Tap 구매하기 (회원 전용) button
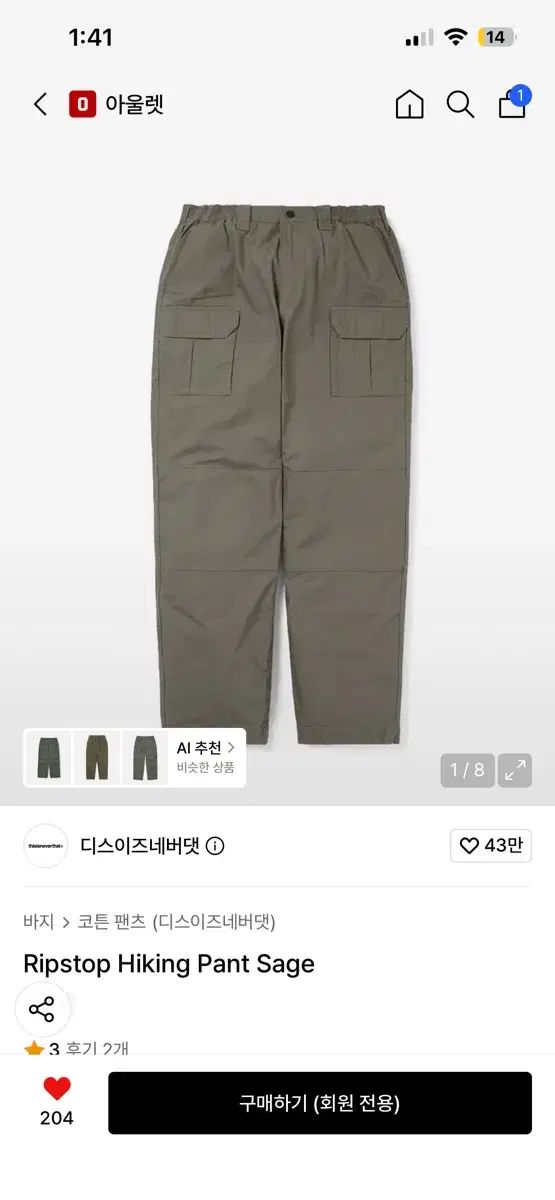 point(320,1103)
